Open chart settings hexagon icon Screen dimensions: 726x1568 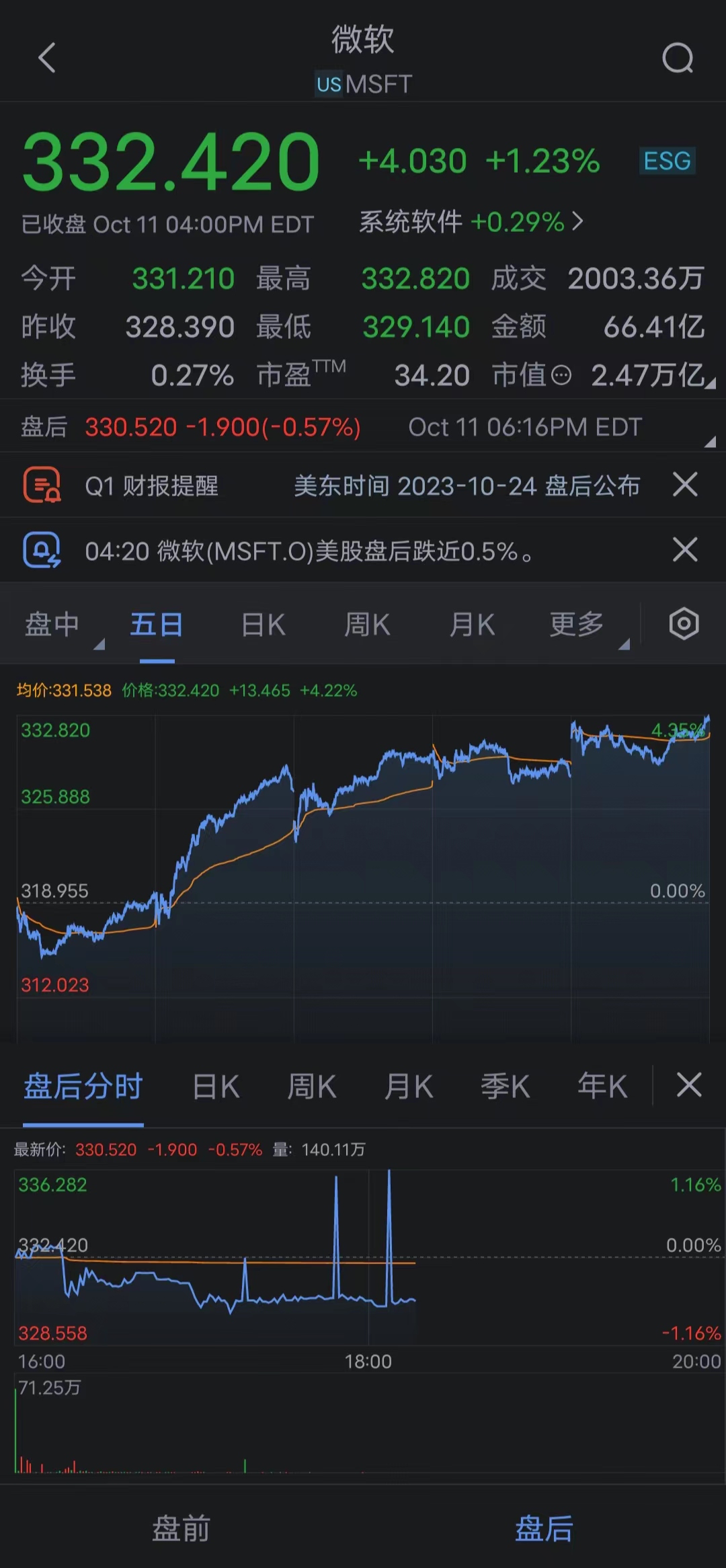[x=684, y=623]
